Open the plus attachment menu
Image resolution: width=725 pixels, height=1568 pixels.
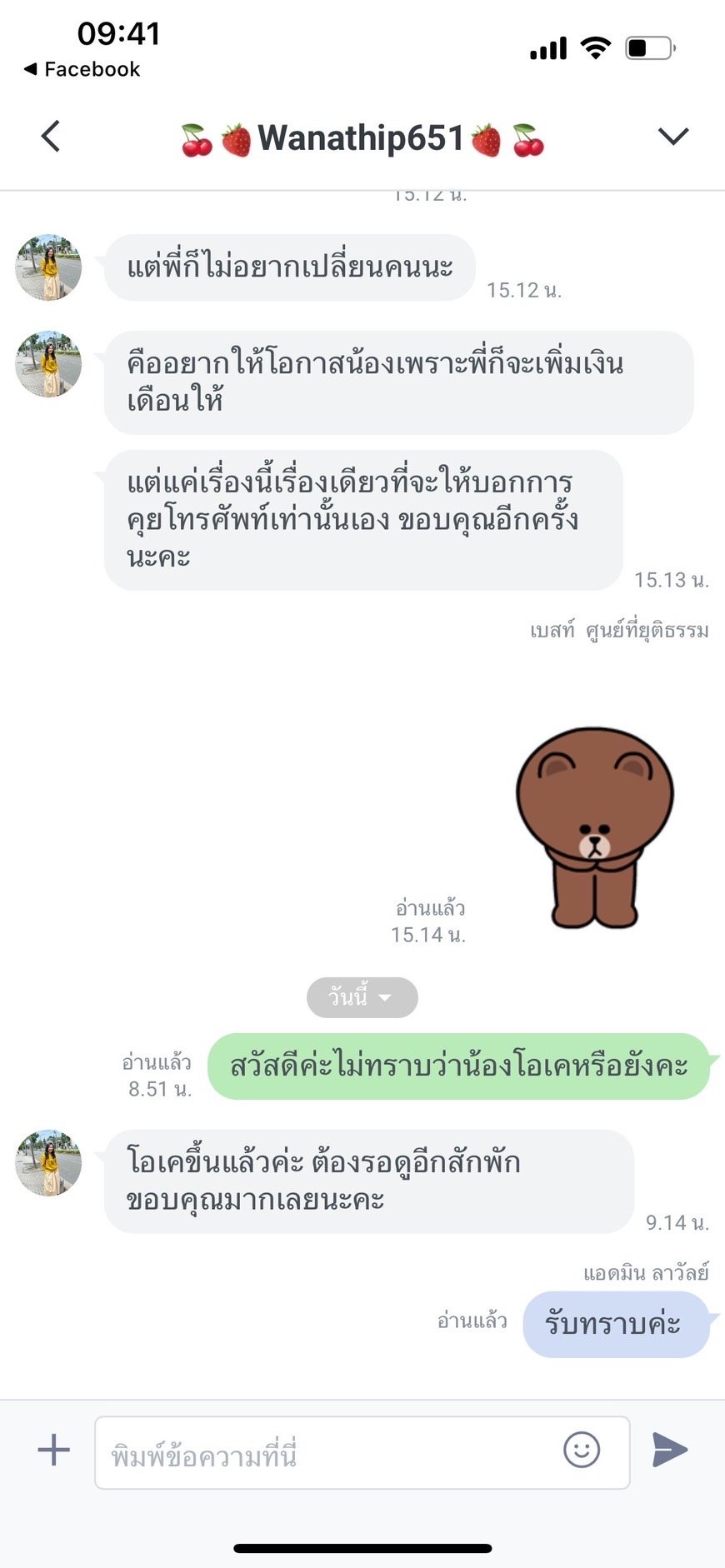point(54,1450)
